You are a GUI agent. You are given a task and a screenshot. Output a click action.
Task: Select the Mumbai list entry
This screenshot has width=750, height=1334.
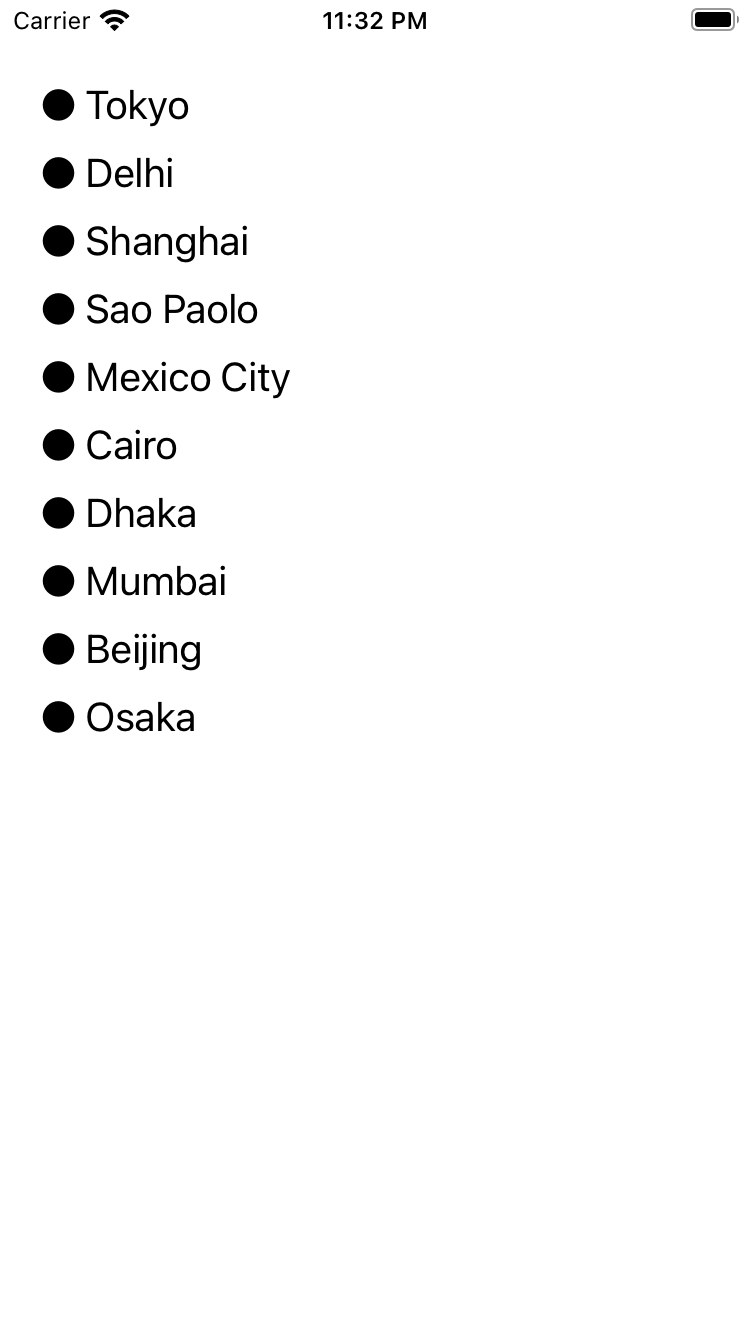point(156,581)
